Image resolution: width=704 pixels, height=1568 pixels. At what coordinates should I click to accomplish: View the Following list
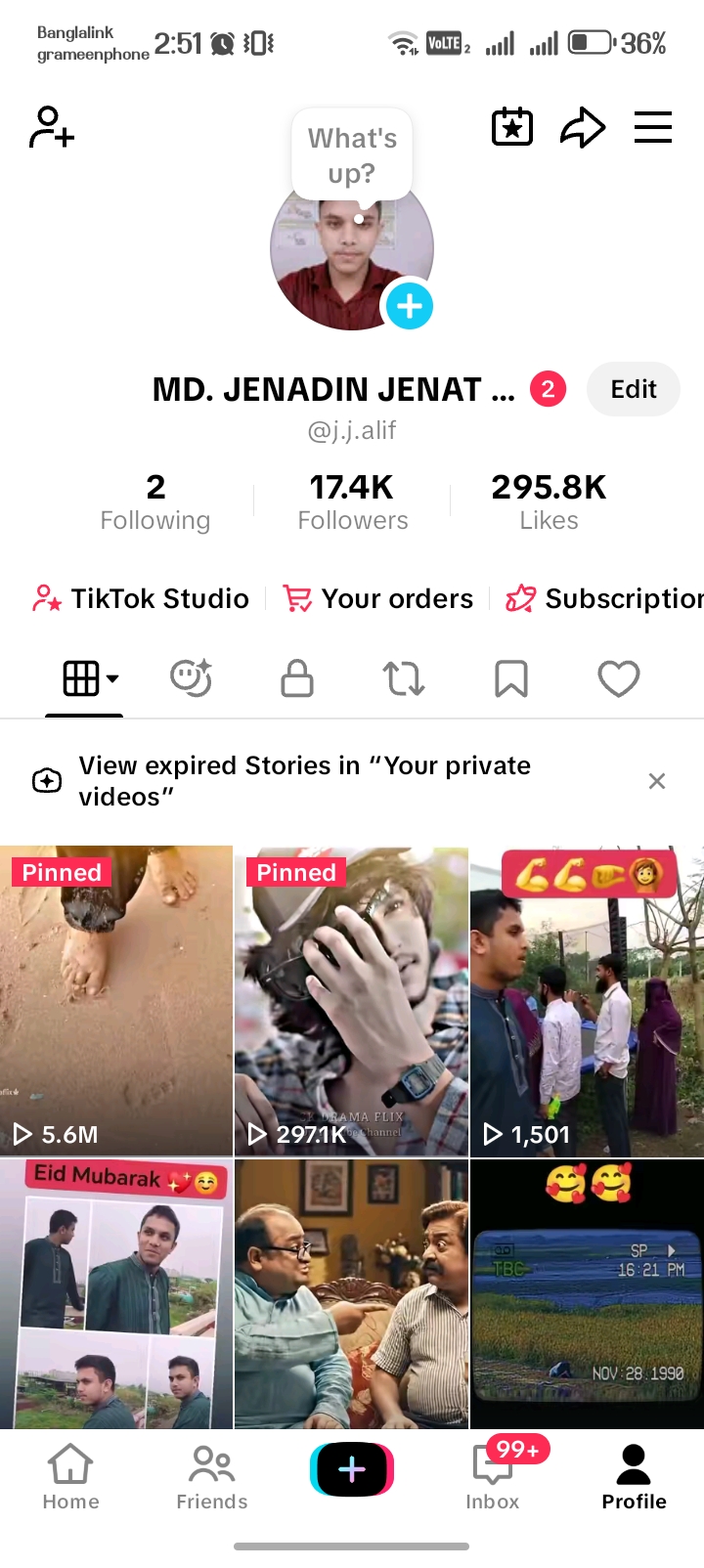click(155, 501)
